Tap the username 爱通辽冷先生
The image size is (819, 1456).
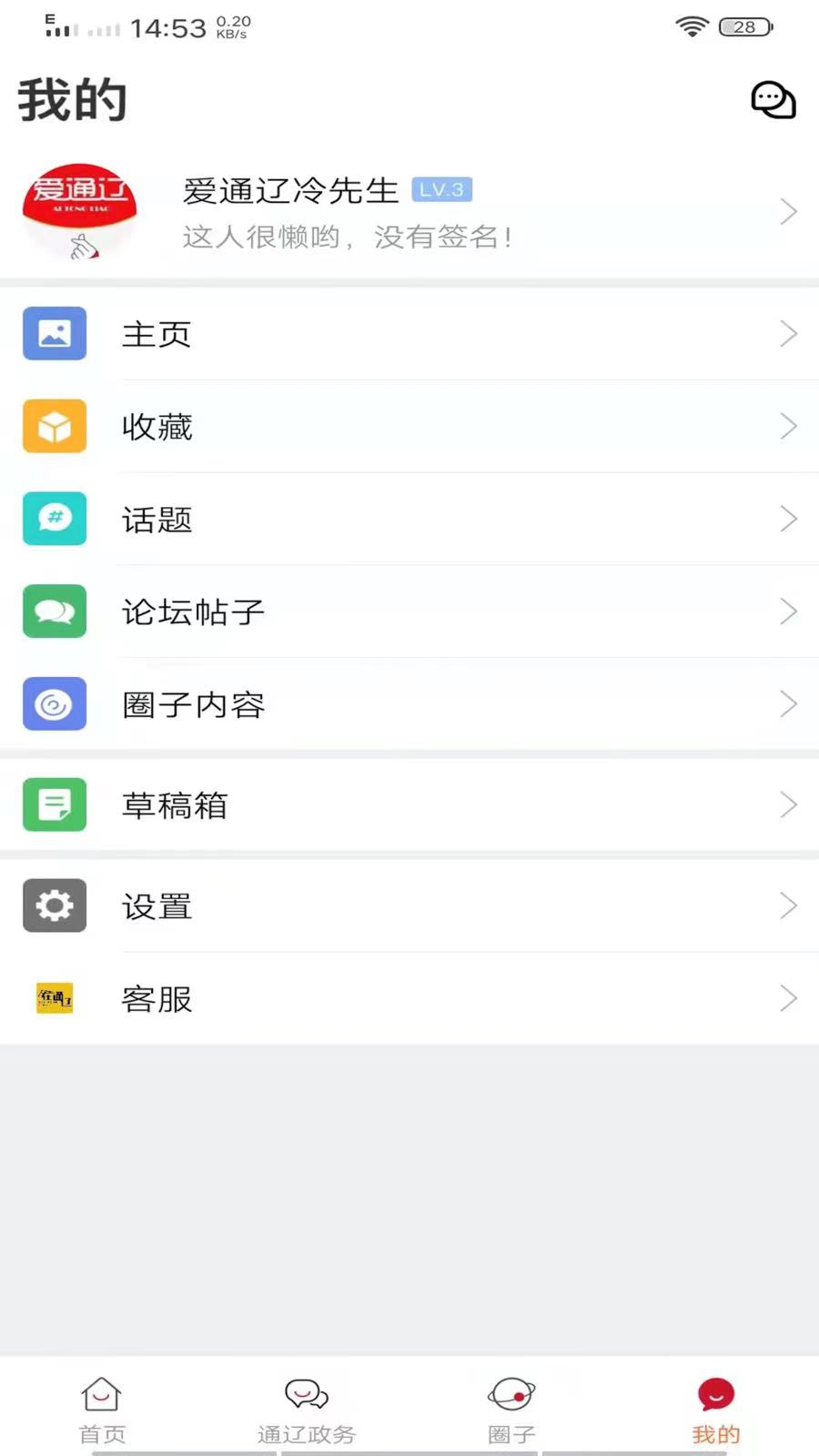289,190
